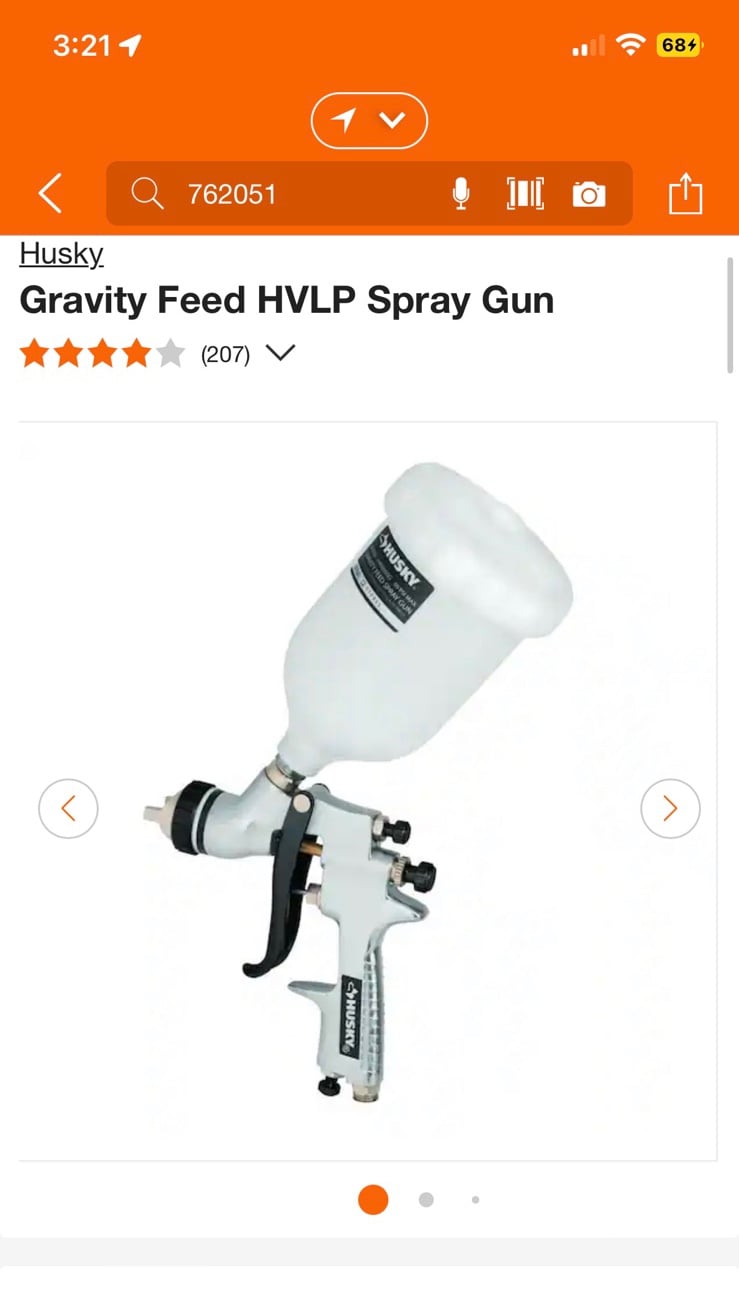
Task: Open the Husky brand link
Action: coord(61,254)
